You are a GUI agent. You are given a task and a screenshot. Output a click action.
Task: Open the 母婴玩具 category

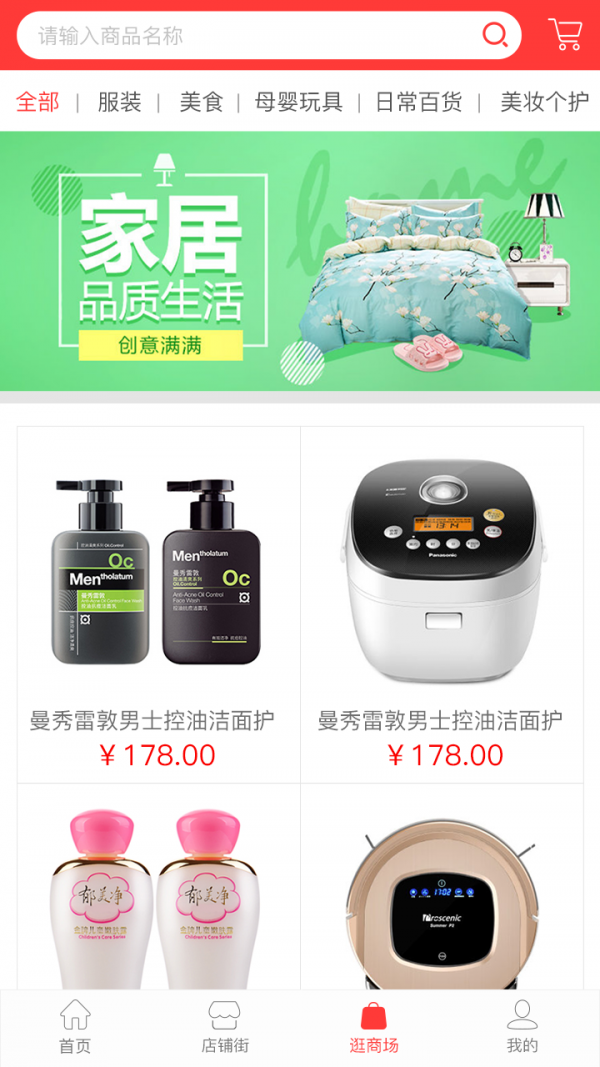pos(298,102)
